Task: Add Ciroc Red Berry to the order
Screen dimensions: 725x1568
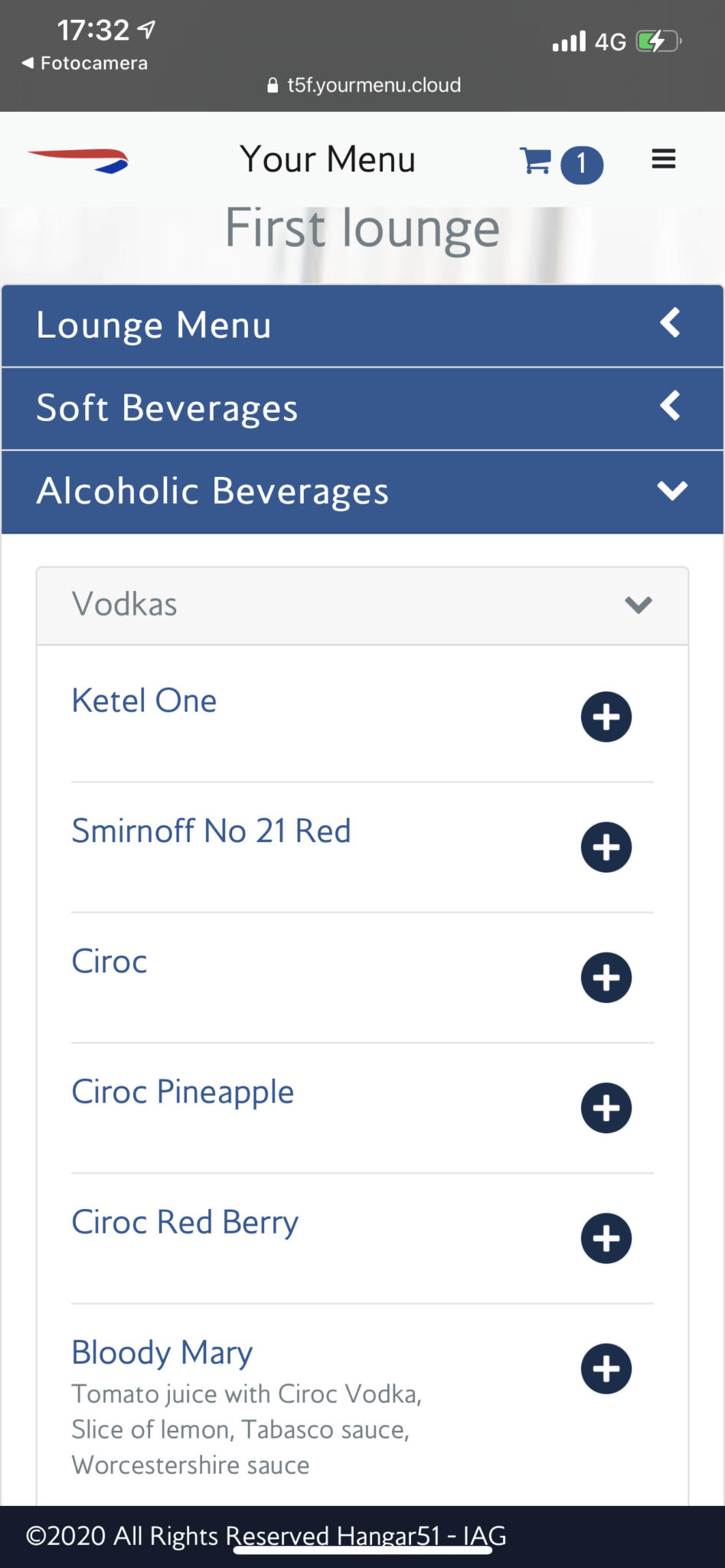Action: [x=606, y=1238]
